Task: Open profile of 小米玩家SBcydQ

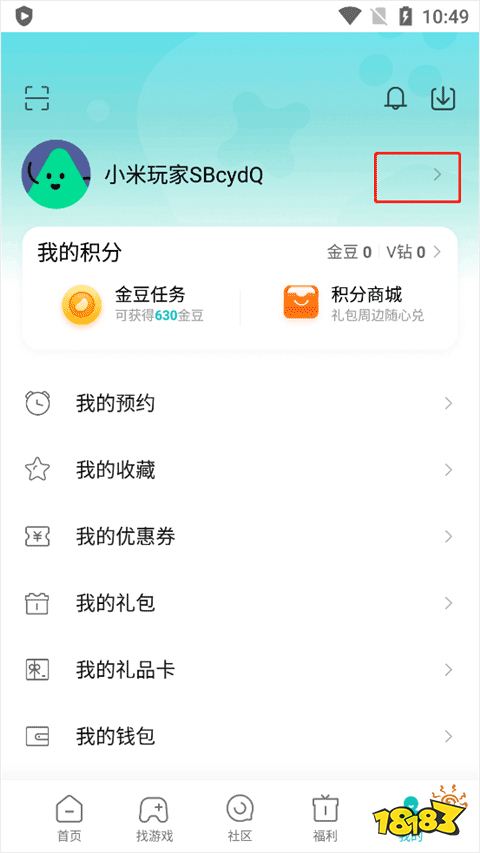Action: [239, 175]
